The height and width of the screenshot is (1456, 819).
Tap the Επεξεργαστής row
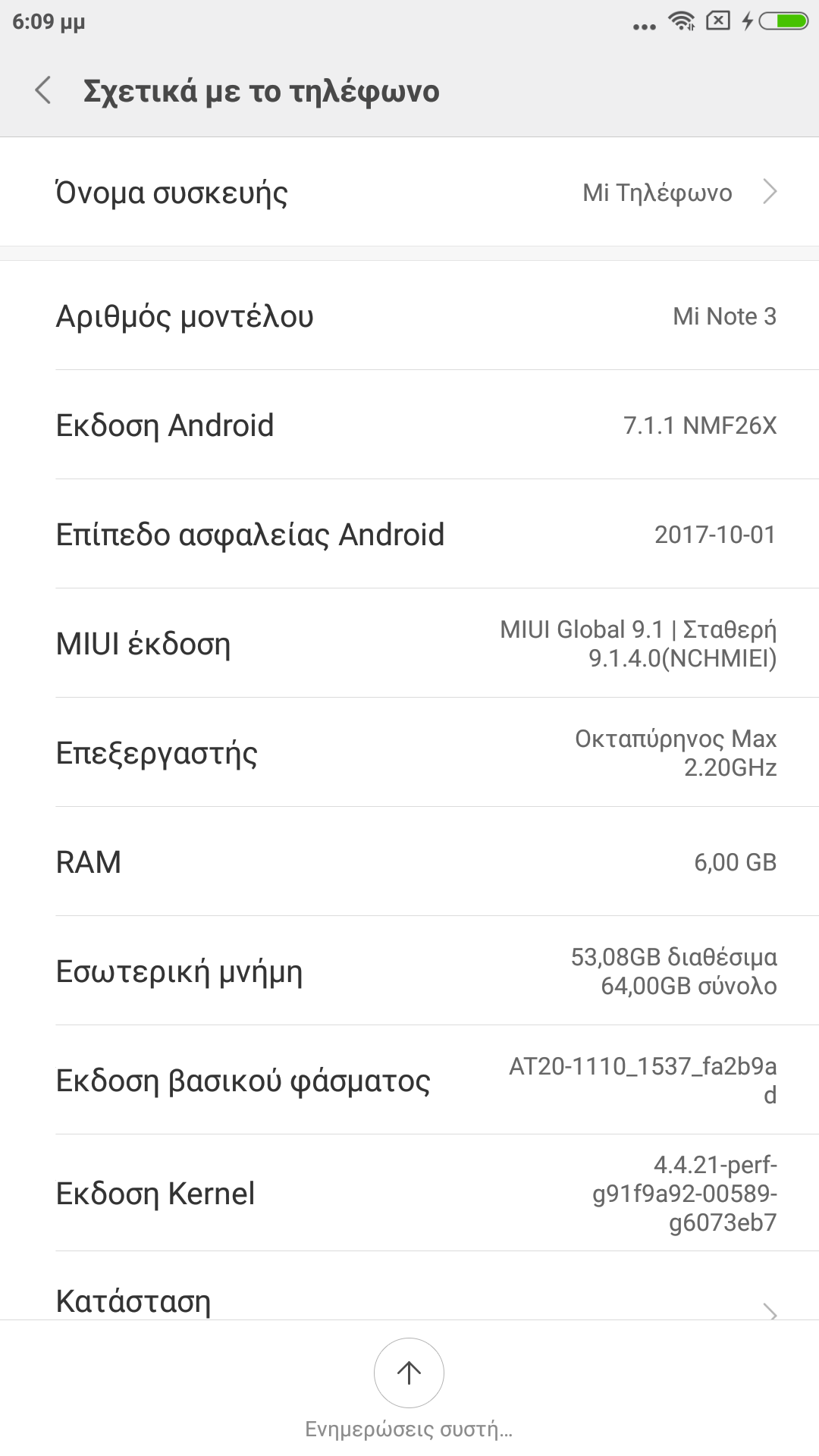click(x=409, y=753)
